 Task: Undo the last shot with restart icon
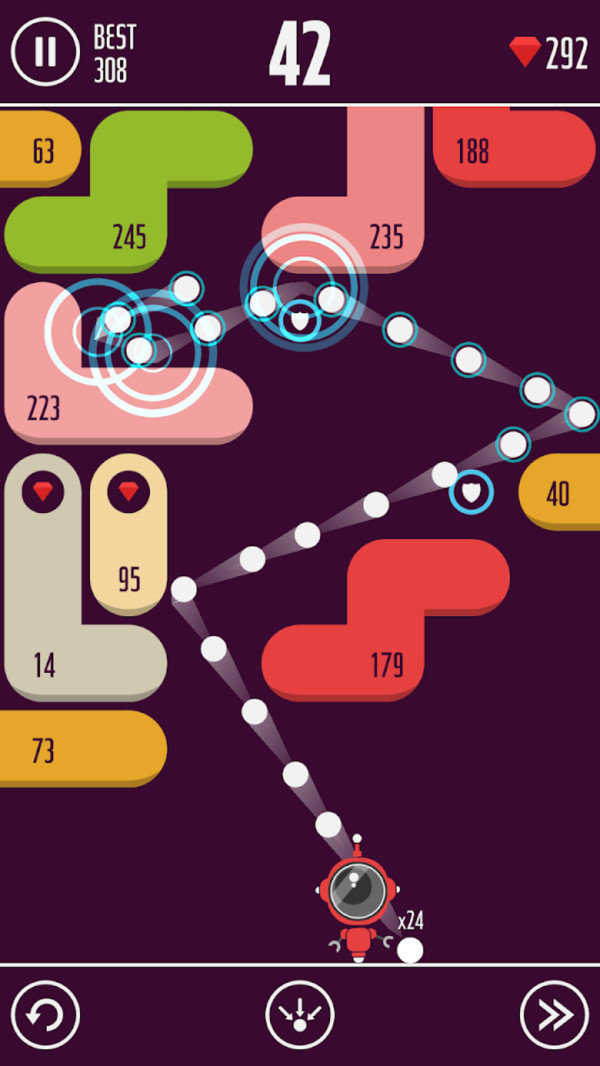[x=45, y=1015]
